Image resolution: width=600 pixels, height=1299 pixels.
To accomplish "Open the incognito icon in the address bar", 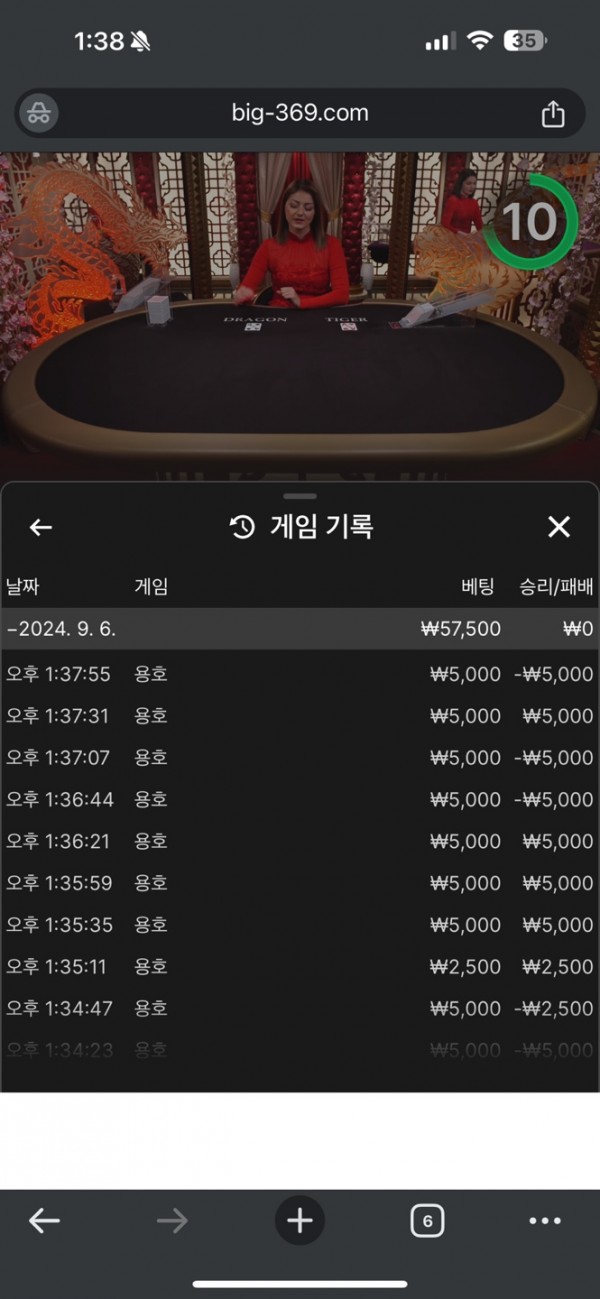I will pos(39,113).
